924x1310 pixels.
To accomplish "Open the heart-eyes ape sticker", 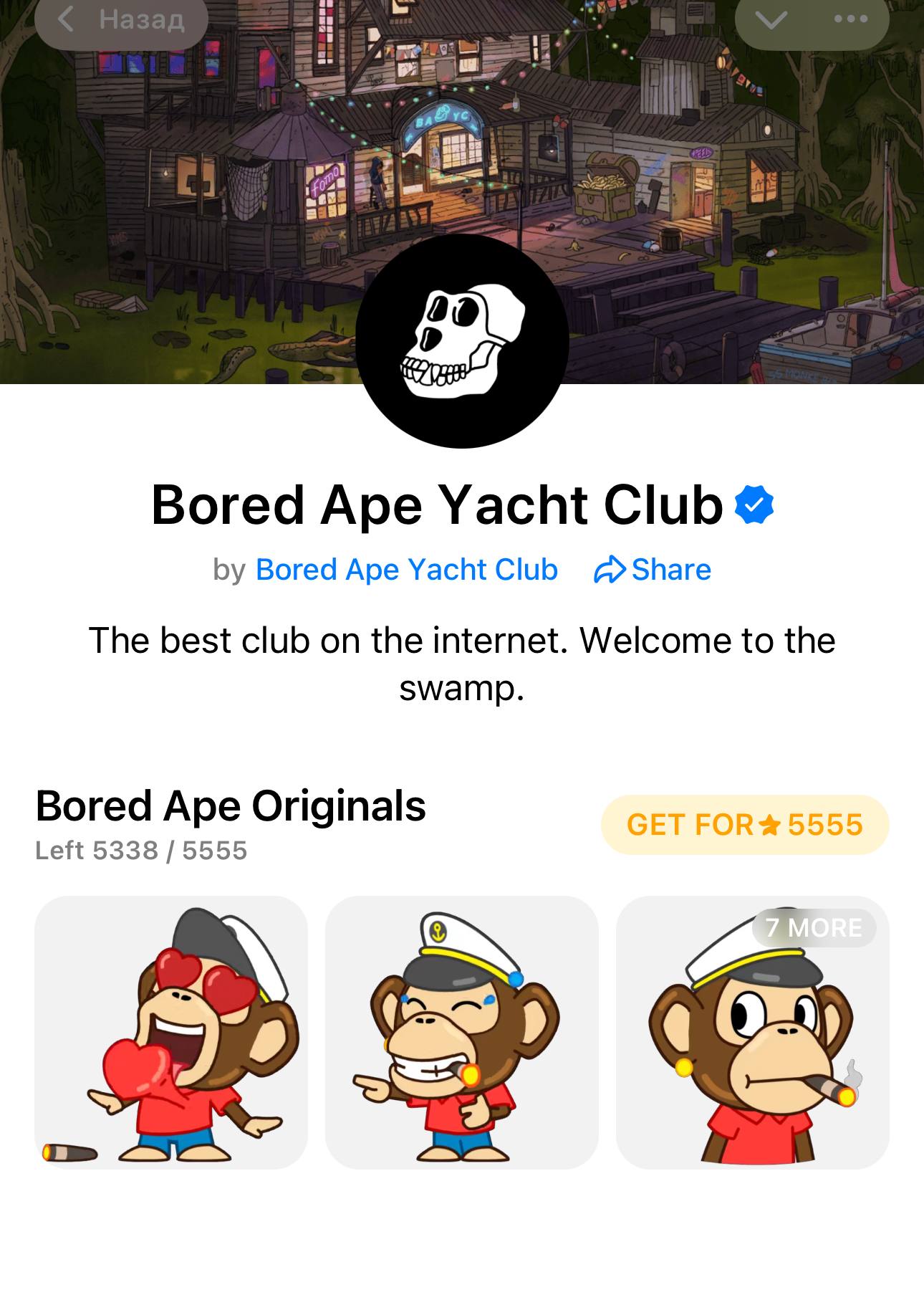I will [x=171, y=1033].
